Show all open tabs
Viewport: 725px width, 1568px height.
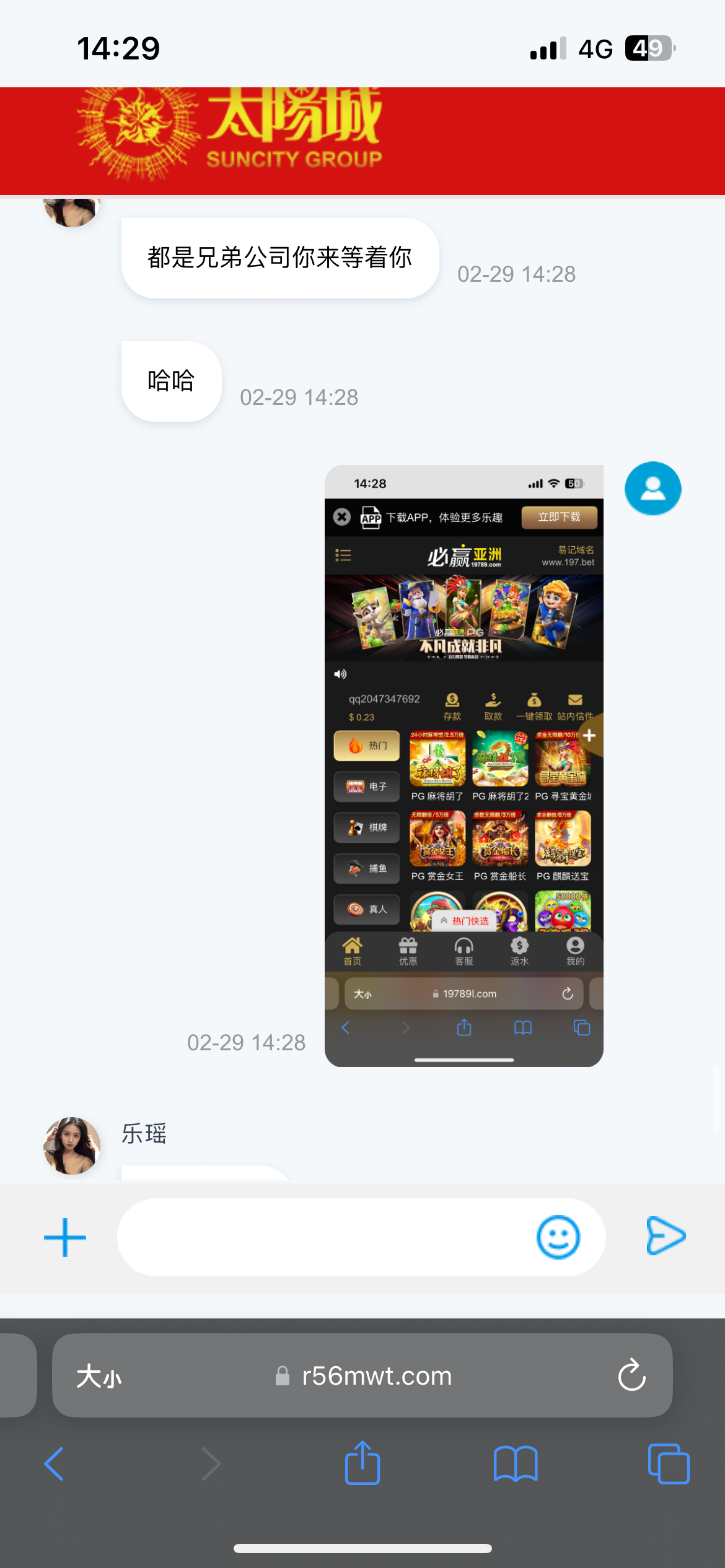(x=668, y=1464)
